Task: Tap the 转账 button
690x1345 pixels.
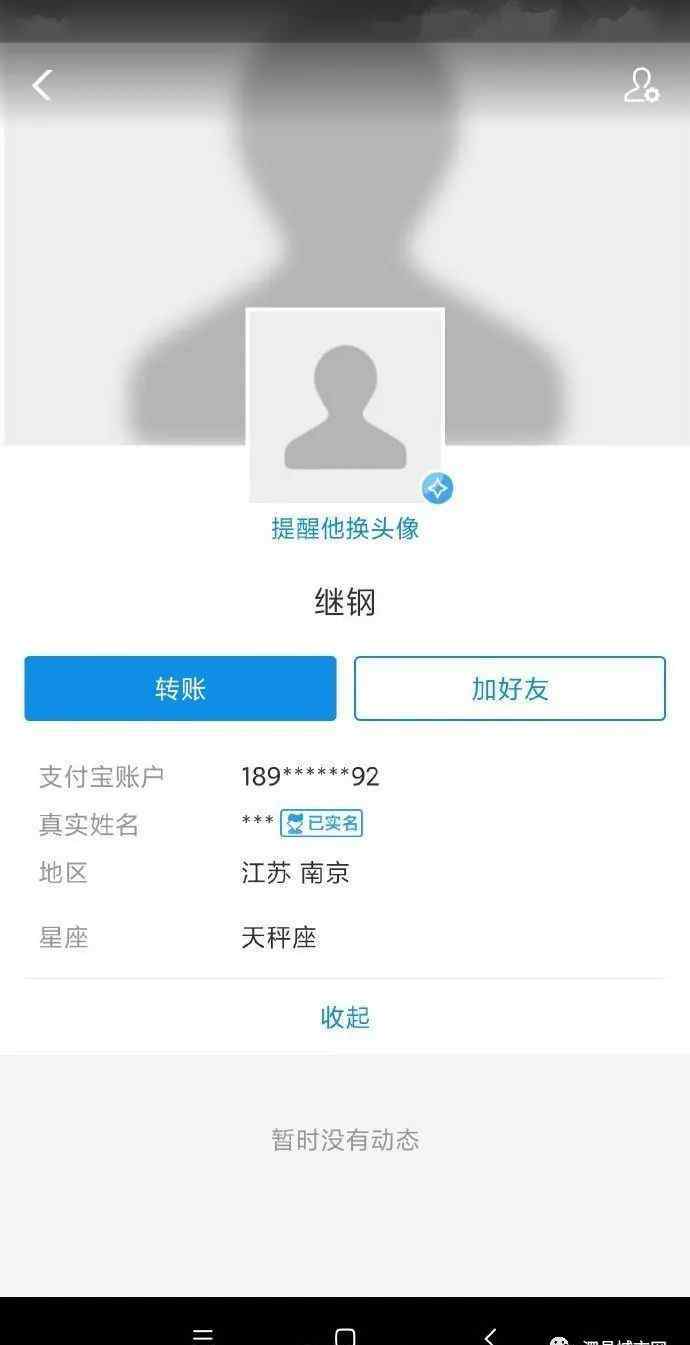Action: pos(180,688)
